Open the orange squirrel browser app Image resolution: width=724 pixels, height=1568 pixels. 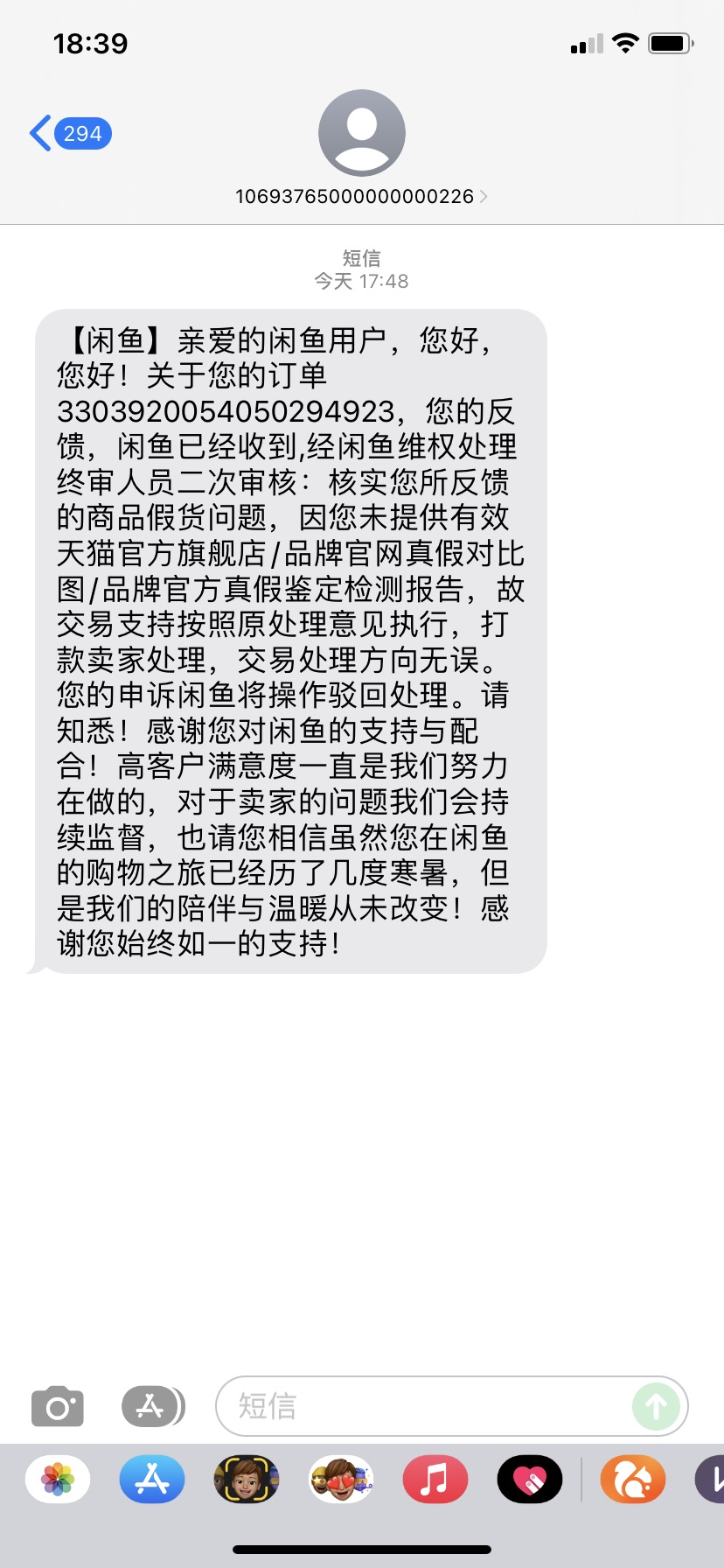(633, 1480)
